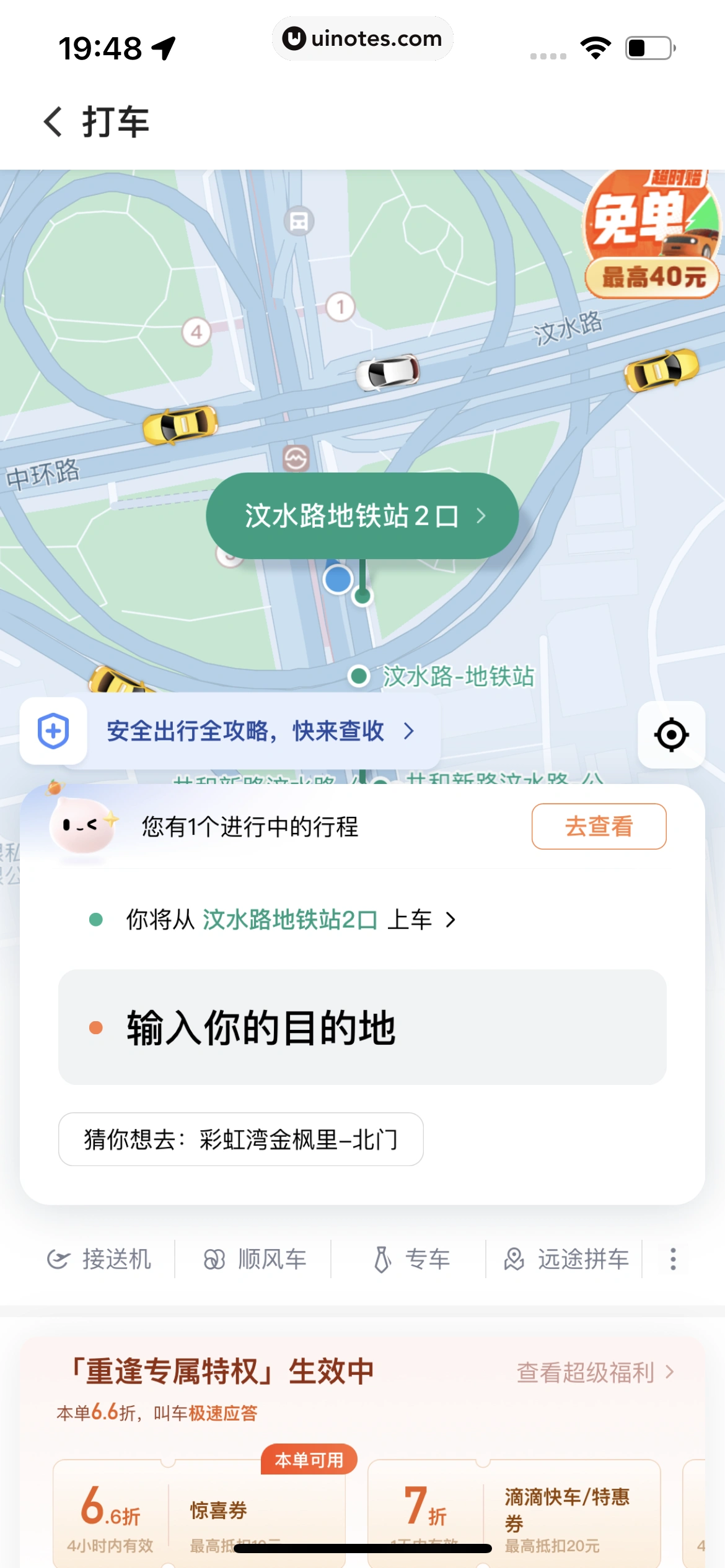Tap the 汶水路地铁站2口 pickup bubble
The image size is (725, 1568).
tap(362, 516)
